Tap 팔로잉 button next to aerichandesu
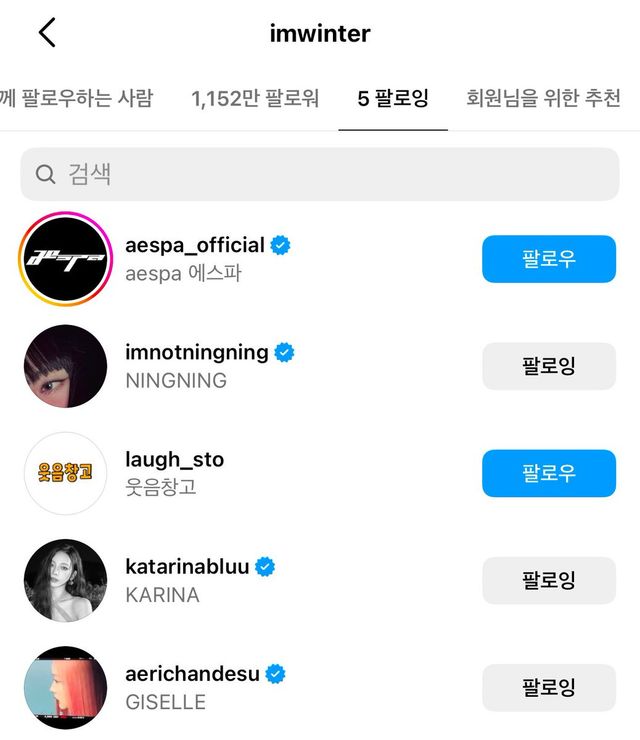This screenshot has height=740, width=640. (x=549, y=688)
